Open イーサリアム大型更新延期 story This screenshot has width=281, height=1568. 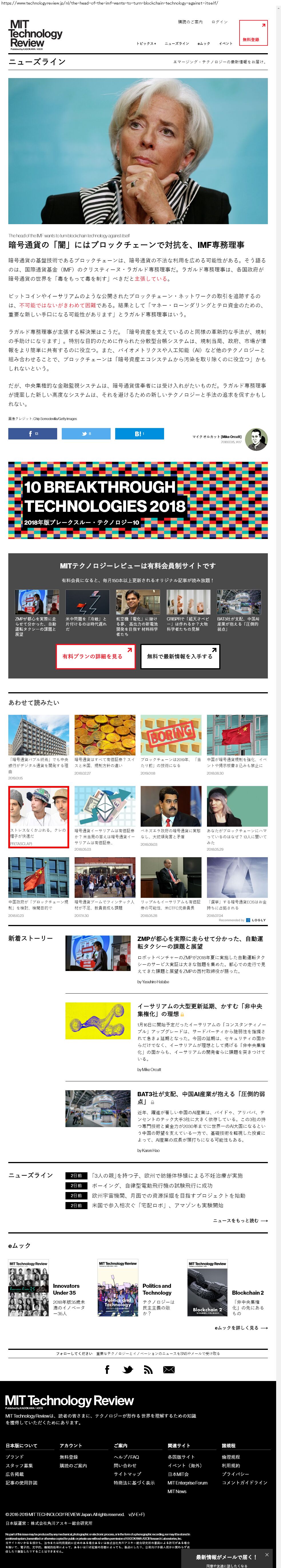coord(200,1010)
